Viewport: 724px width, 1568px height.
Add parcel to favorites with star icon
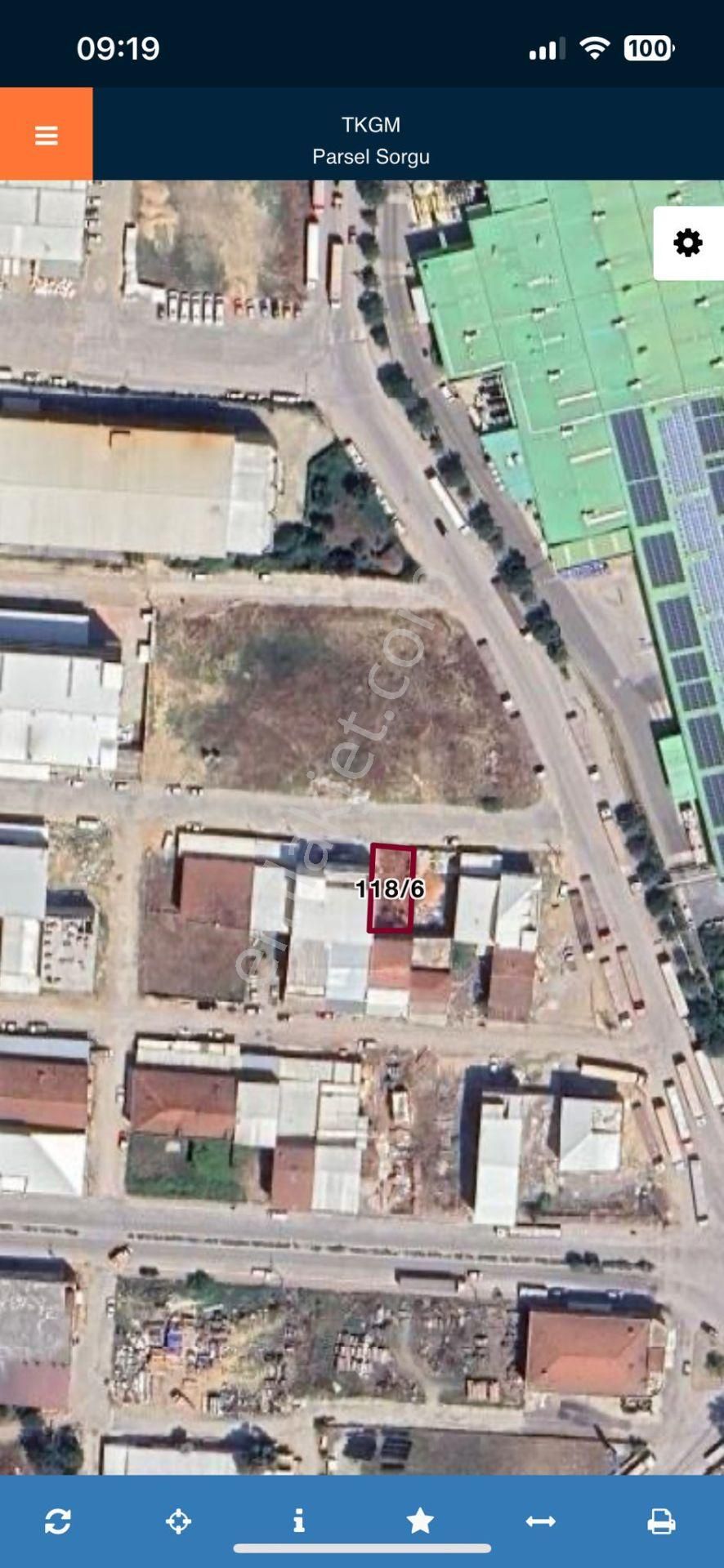pyautogui.click(x=420, y=1521)
